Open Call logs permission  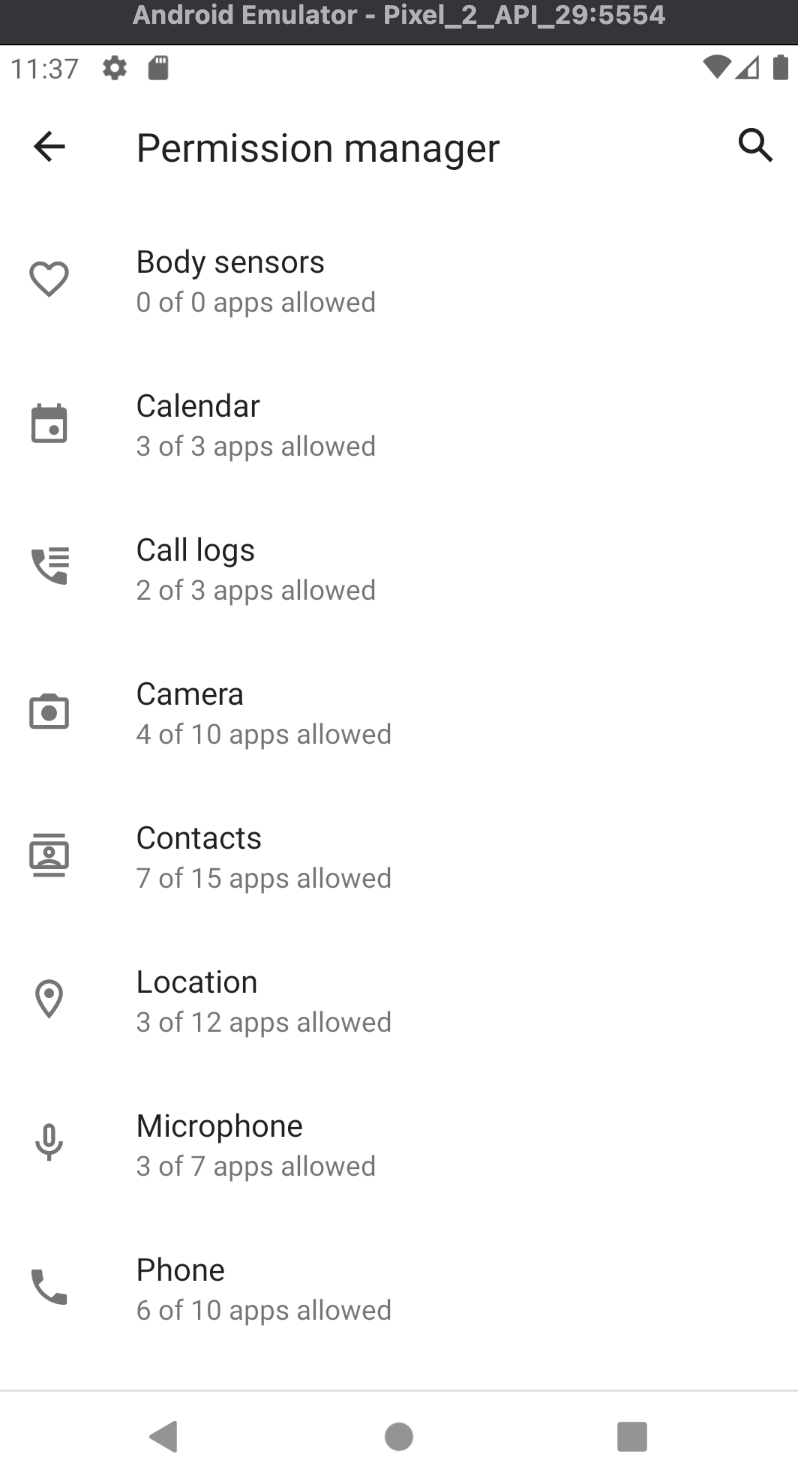[x=399, y=568]
